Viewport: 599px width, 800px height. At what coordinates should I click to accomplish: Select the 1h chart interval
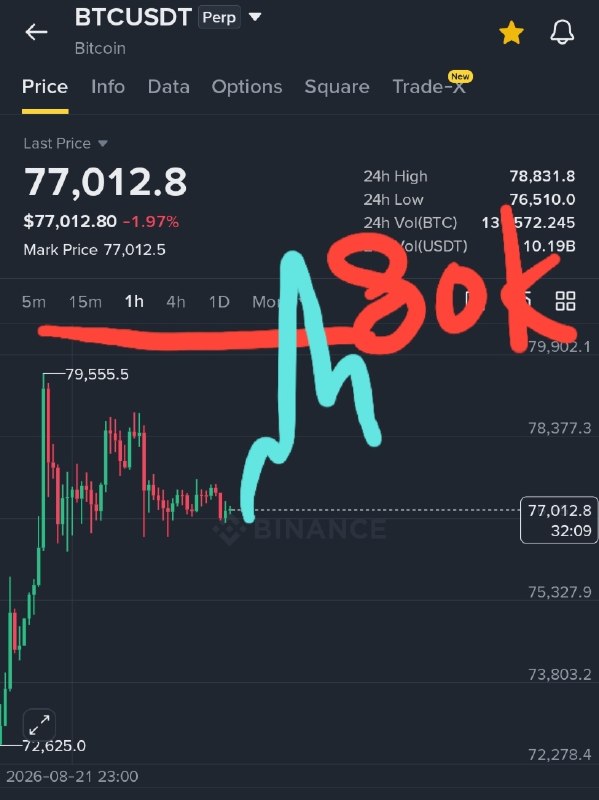pos(134,302)
